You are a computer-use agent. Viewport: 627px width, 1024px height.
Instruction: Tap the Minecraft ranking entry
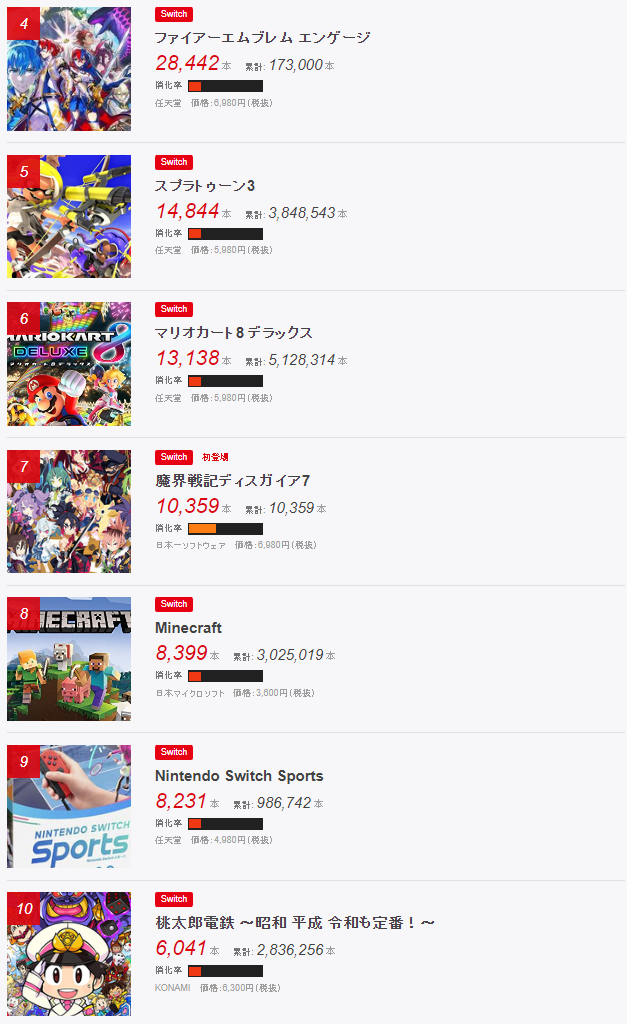(188, 628)
